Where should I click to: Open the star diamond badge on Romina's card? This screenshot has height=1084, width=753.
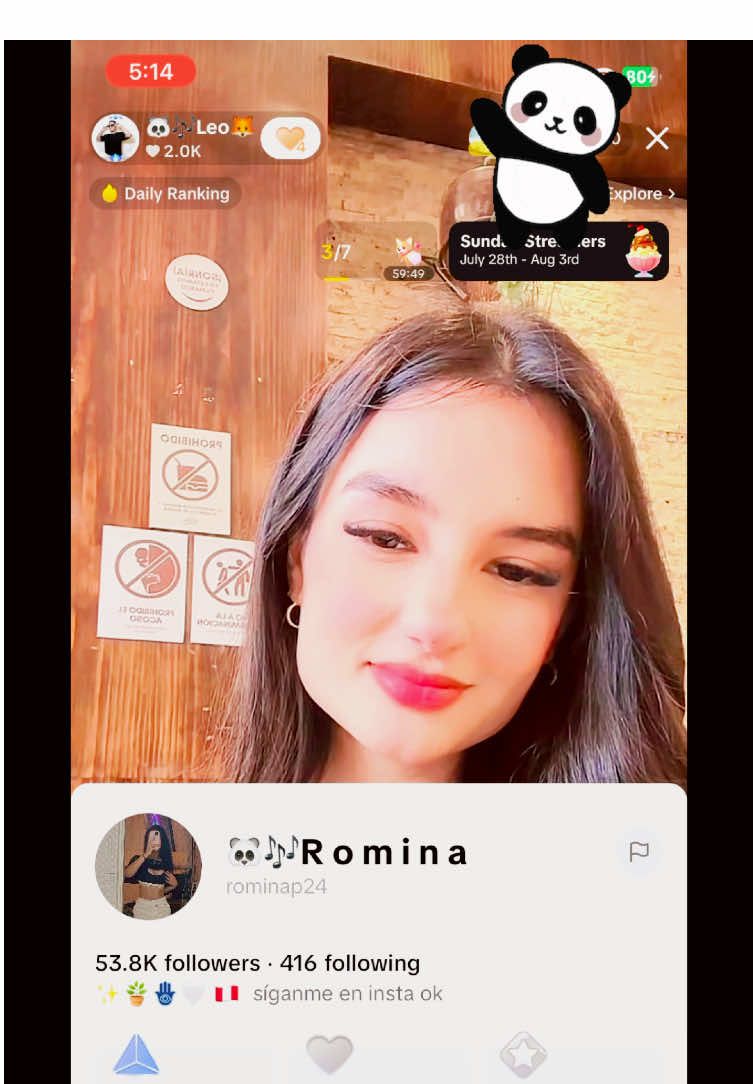point(524,1056)
